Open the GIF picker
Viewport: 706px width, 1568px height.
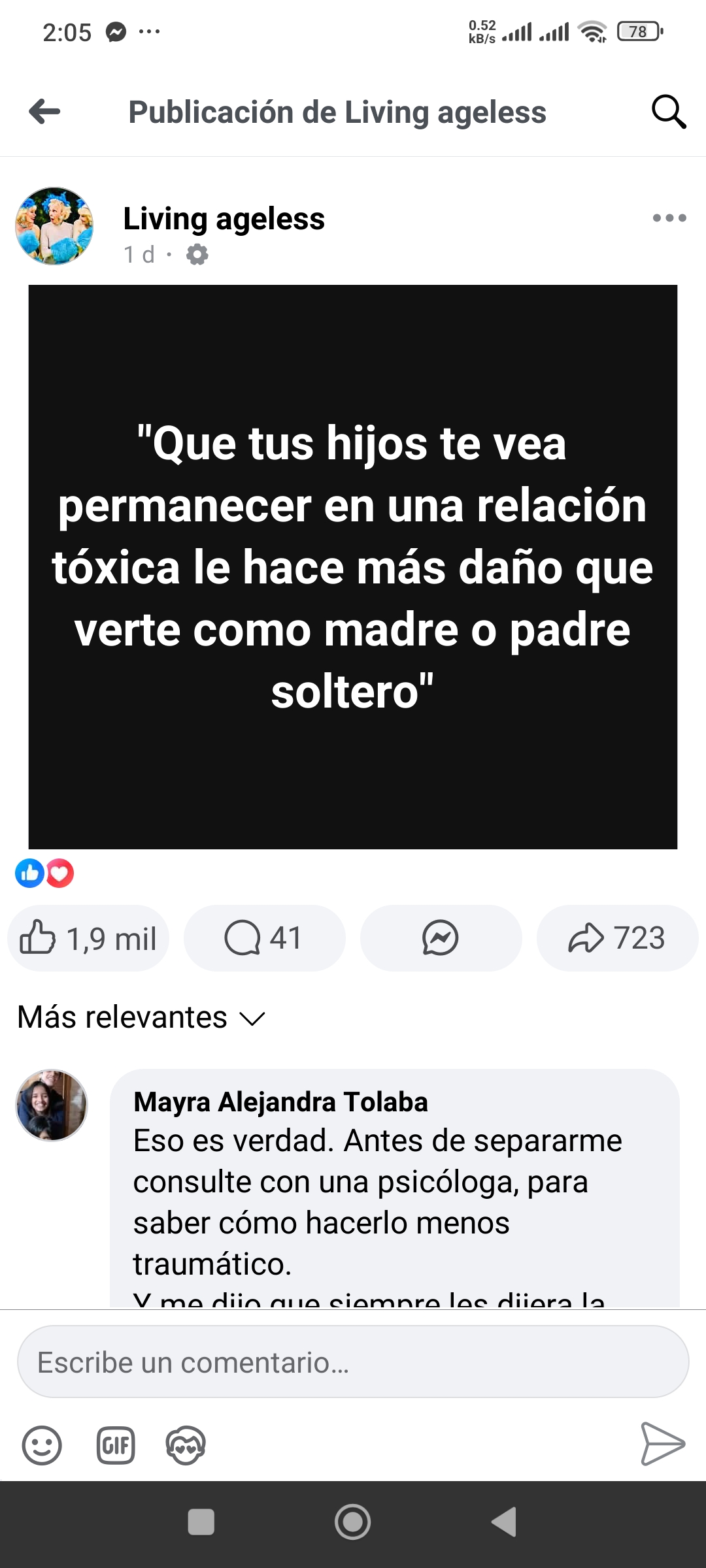coord(116,1445)
